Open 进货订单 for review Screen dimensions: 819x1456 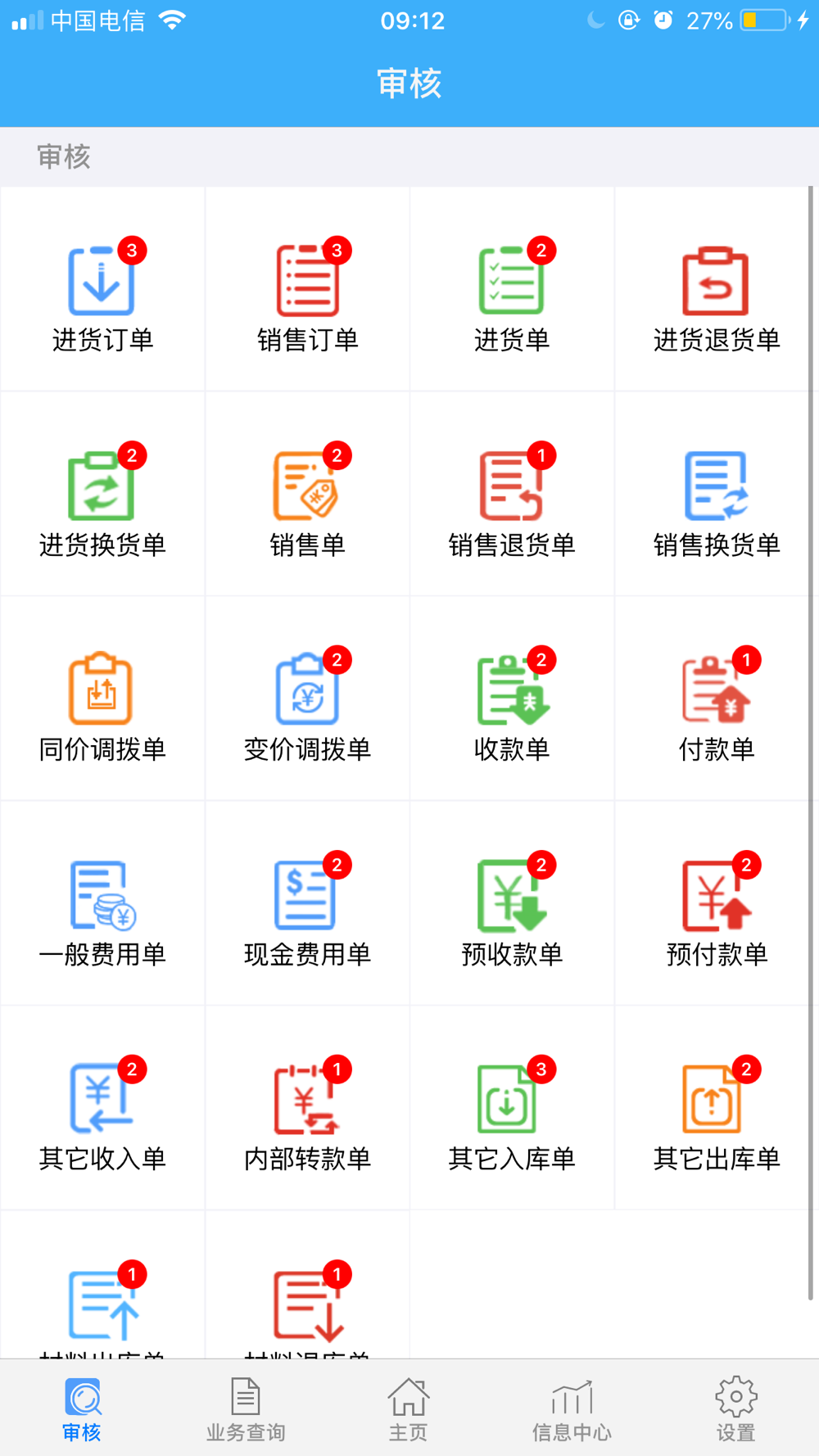(x=102, y=289)
